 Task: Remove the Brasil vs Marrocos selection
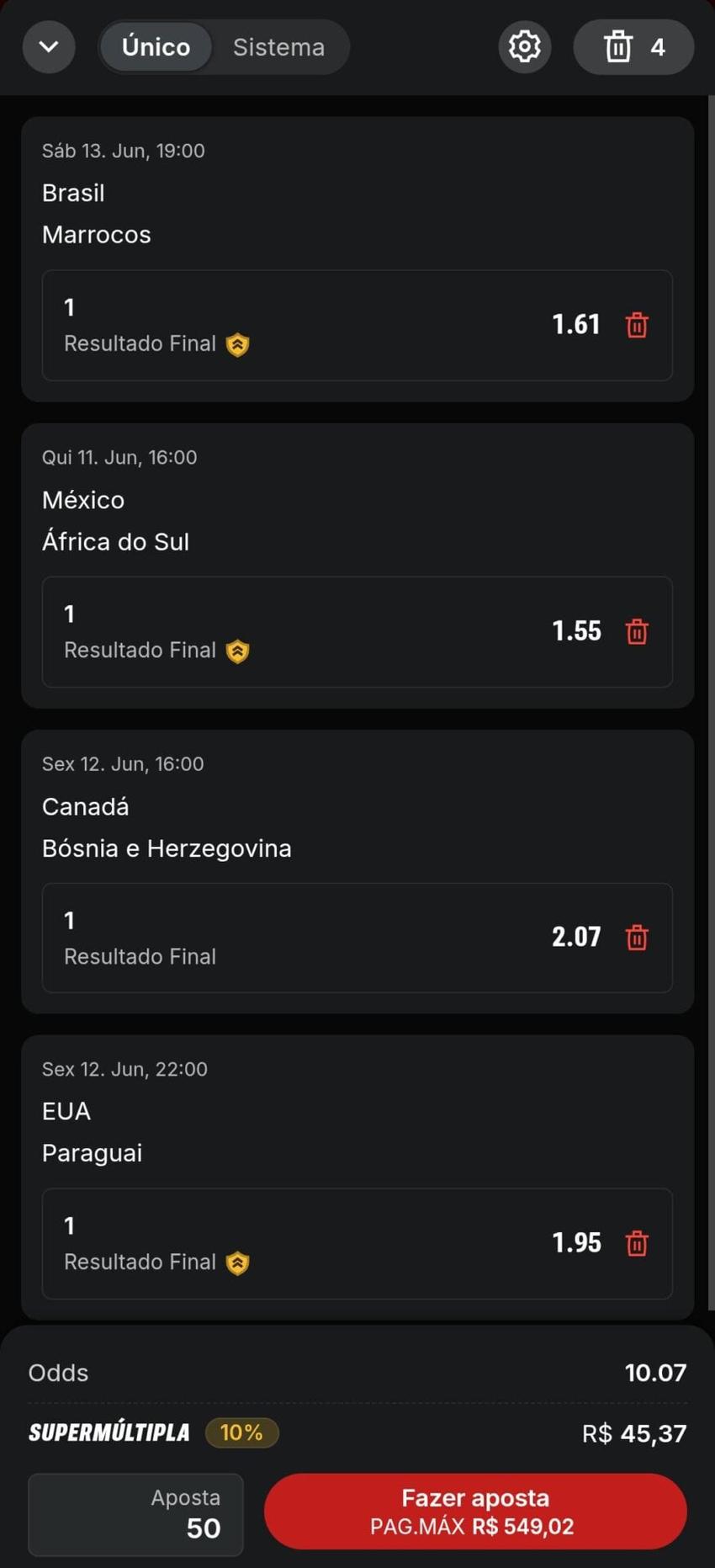click(637, 325)
